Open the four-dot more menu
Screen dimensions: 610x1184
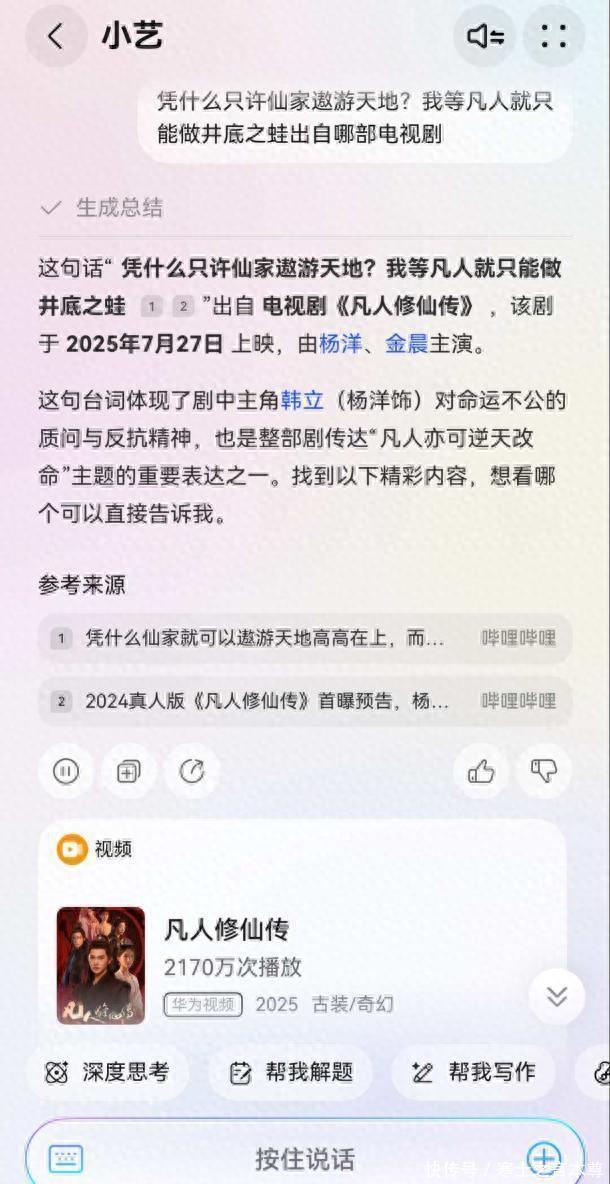553,37
